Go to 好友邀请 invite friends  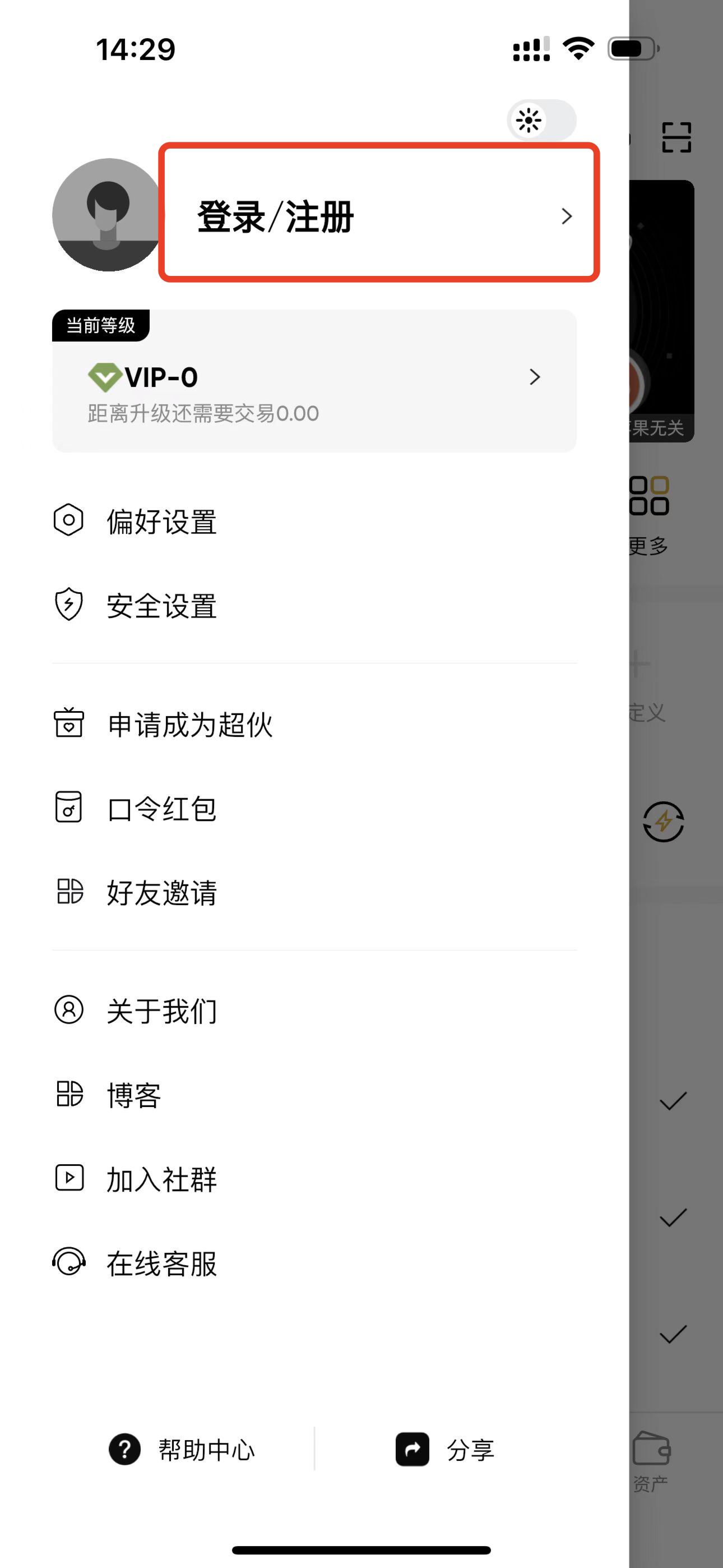[314, 892]
